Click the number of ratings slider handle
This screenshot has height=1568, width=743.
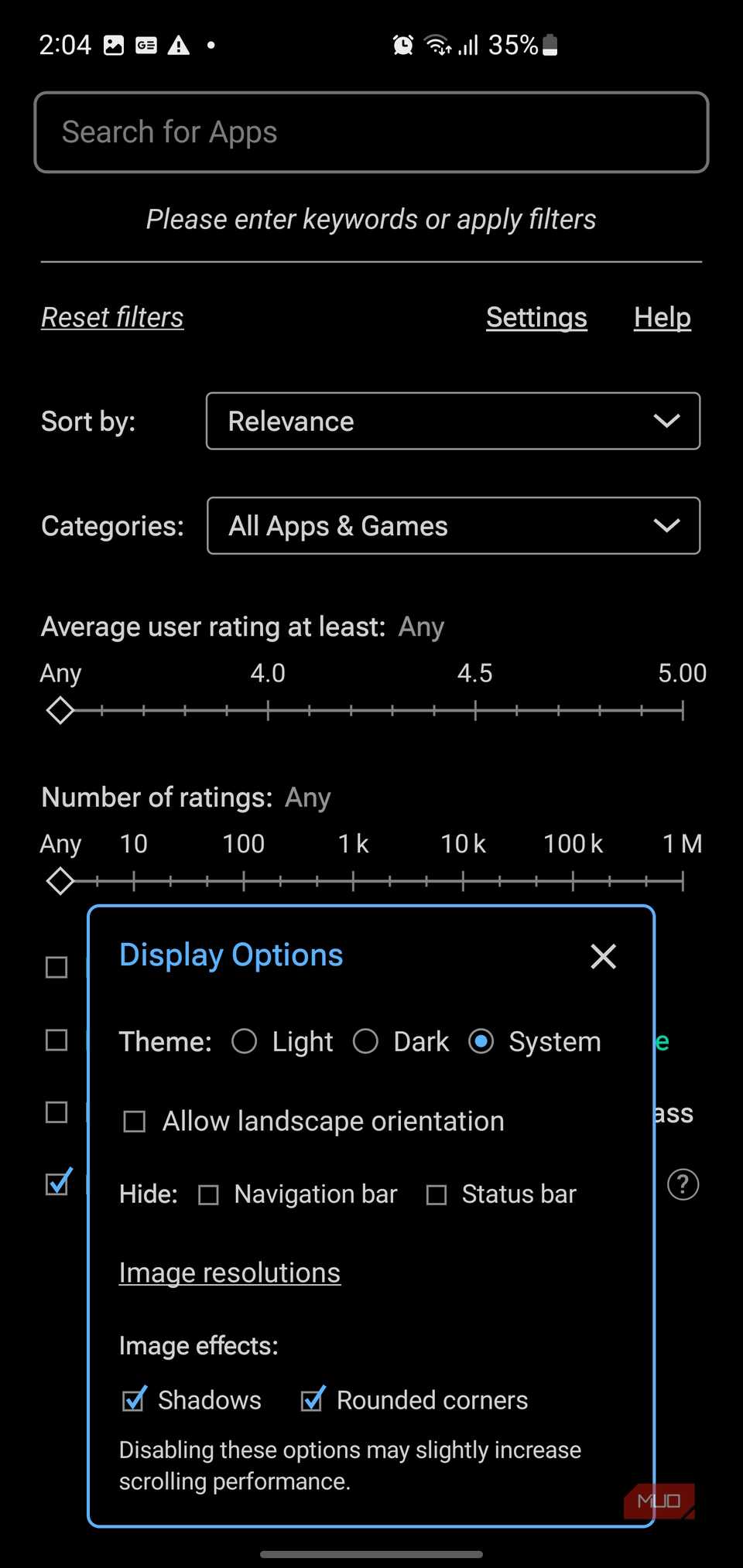(x=60, y=880)
